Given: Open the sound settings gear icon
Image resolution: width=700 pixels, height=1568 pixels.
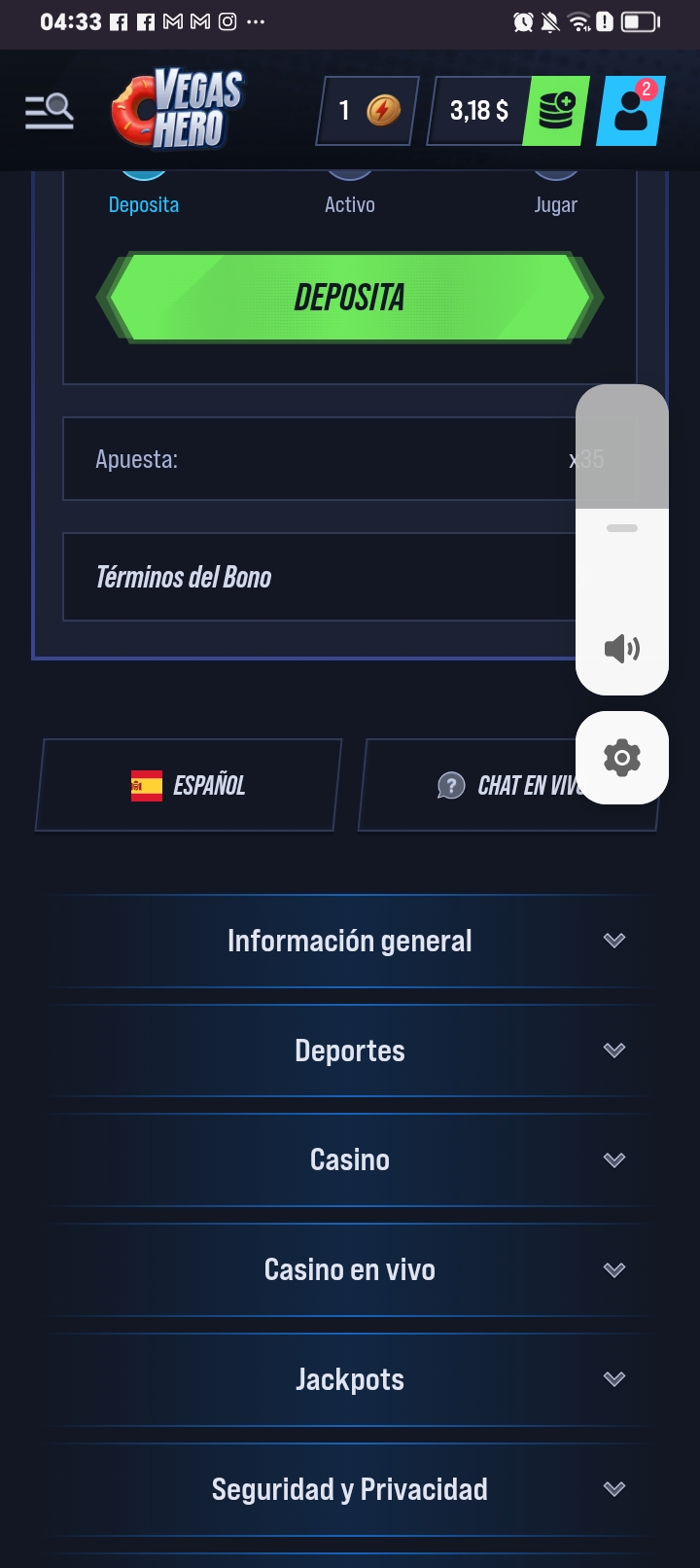Looking at the screenshot, I should (x=622, y=757).
